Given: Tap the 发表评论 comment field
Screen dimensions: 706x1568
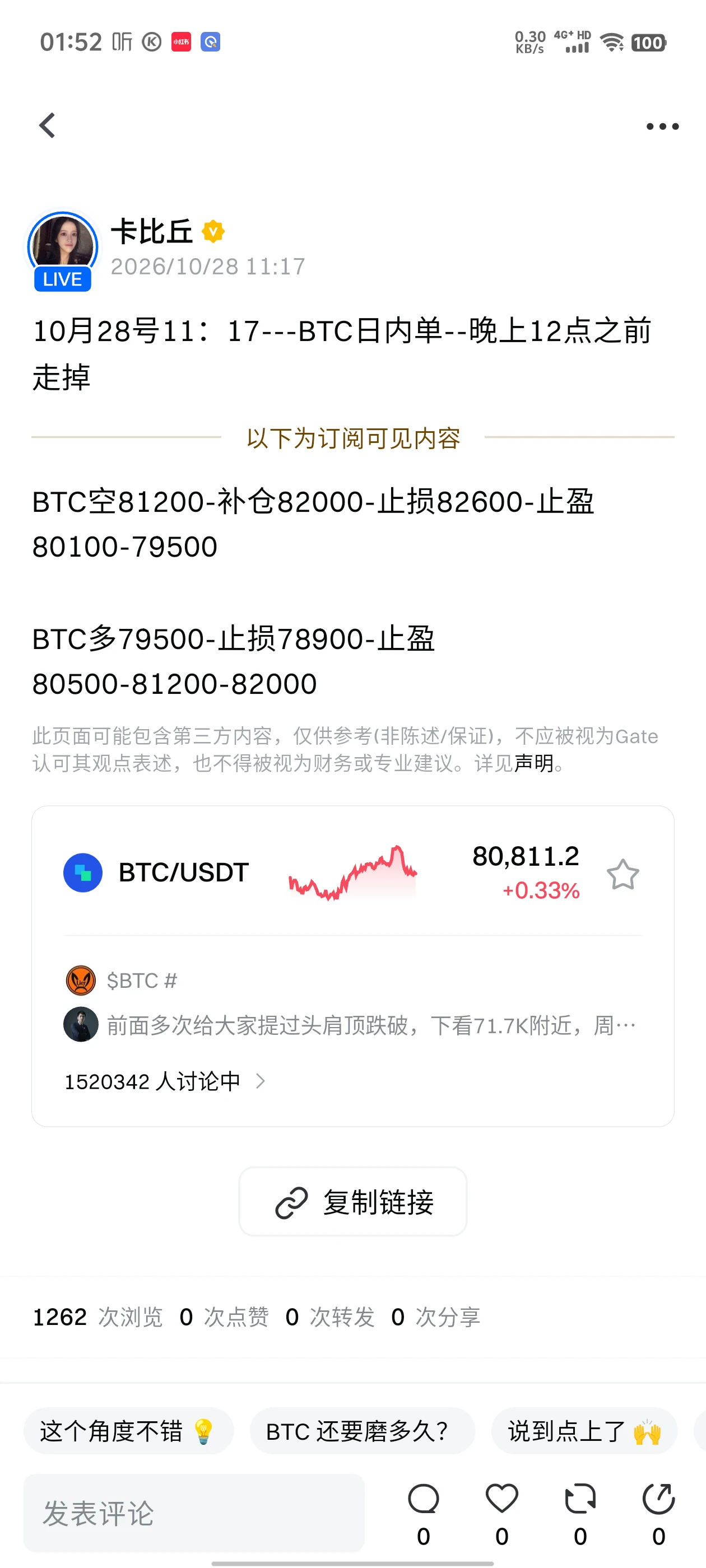Looking at the screenshot, I should click(194, 1513).
